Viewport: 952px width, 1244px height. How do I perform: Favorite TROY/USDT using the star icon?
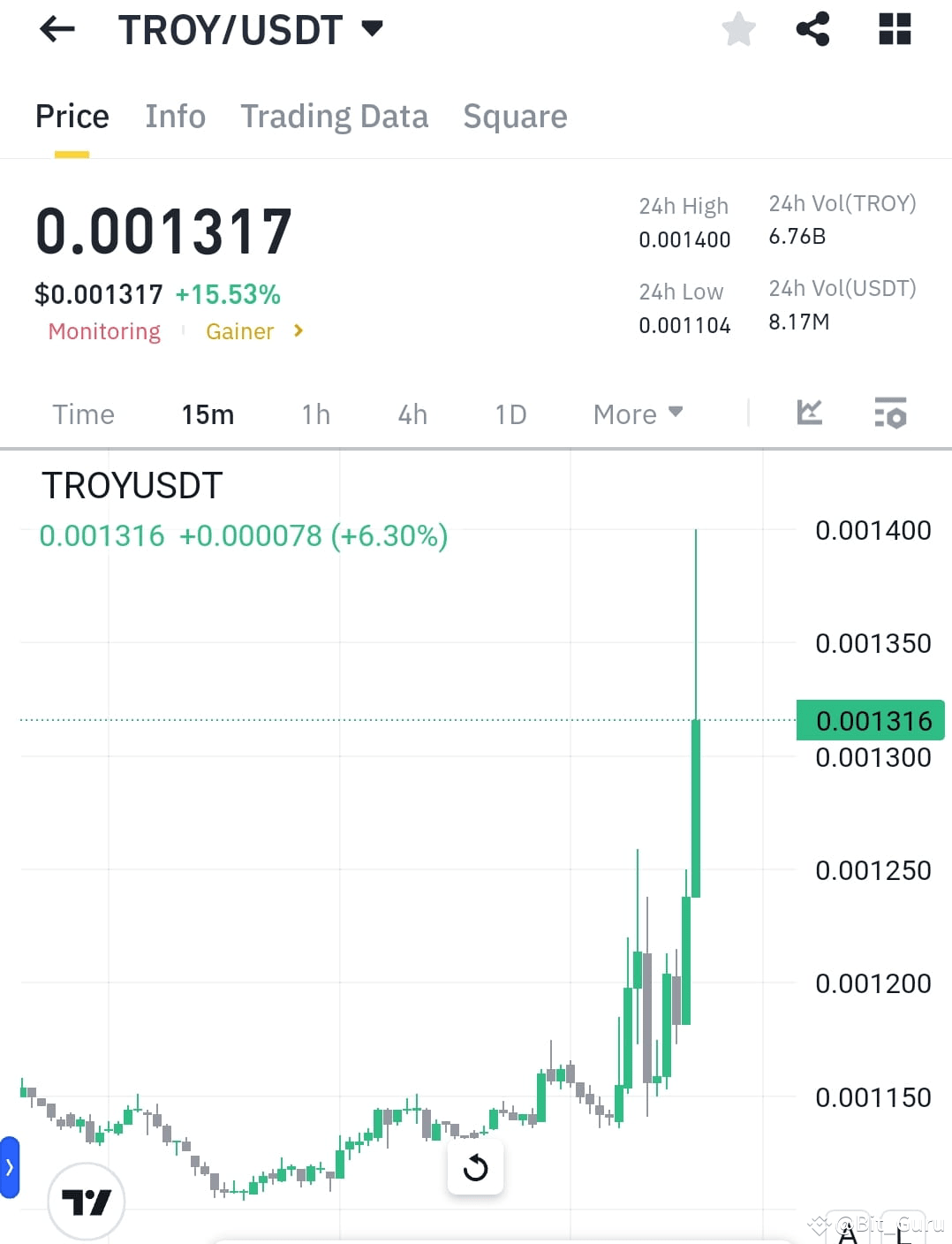click(738, 28)
